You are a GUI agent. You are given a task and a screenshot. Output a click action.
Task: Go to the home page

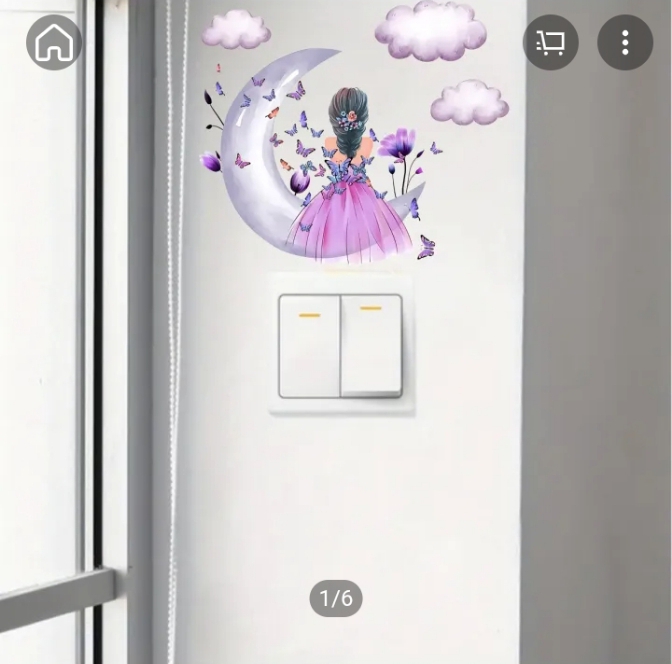point(54,42)
